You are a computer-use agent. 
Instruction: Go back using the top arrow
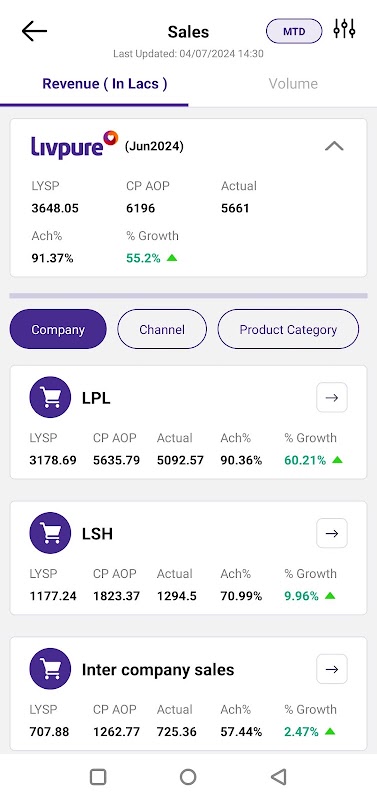[x=34, y=32]
